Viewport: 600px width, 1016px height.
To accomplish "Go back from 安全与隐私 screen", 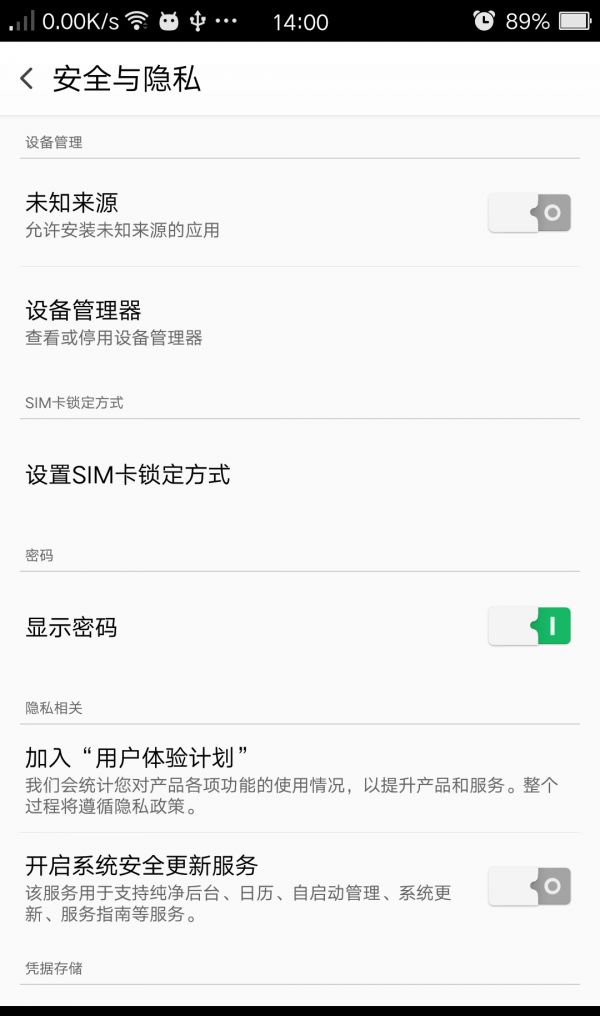I will [x=28, y=79].
